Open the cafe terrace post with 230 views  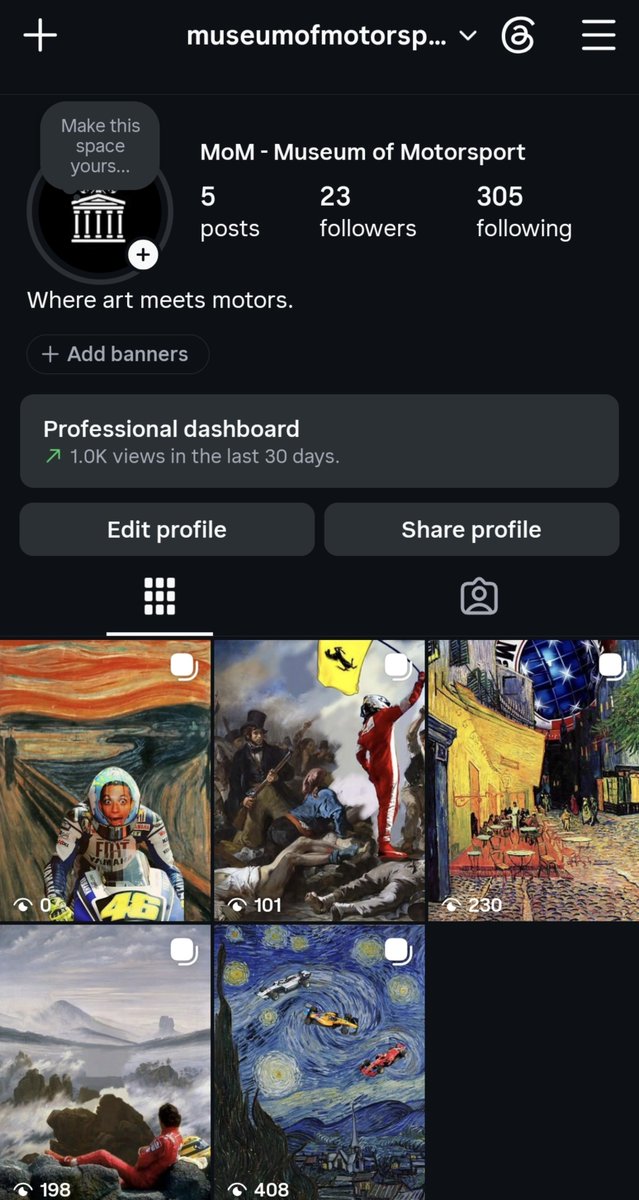533,781
